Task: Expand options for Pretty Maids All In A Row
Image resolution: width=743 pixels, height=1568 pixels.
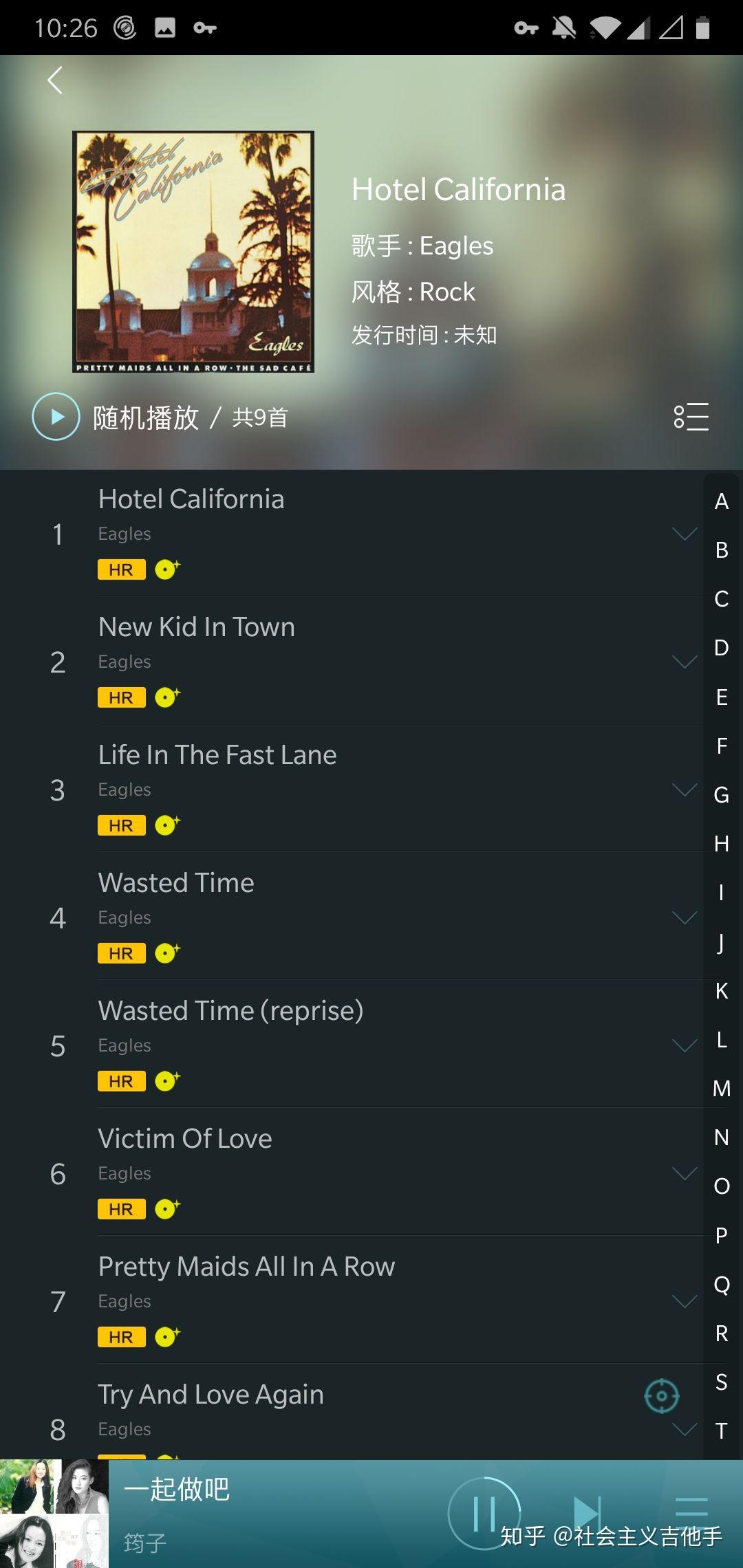Action: [x=684, y=1301]
